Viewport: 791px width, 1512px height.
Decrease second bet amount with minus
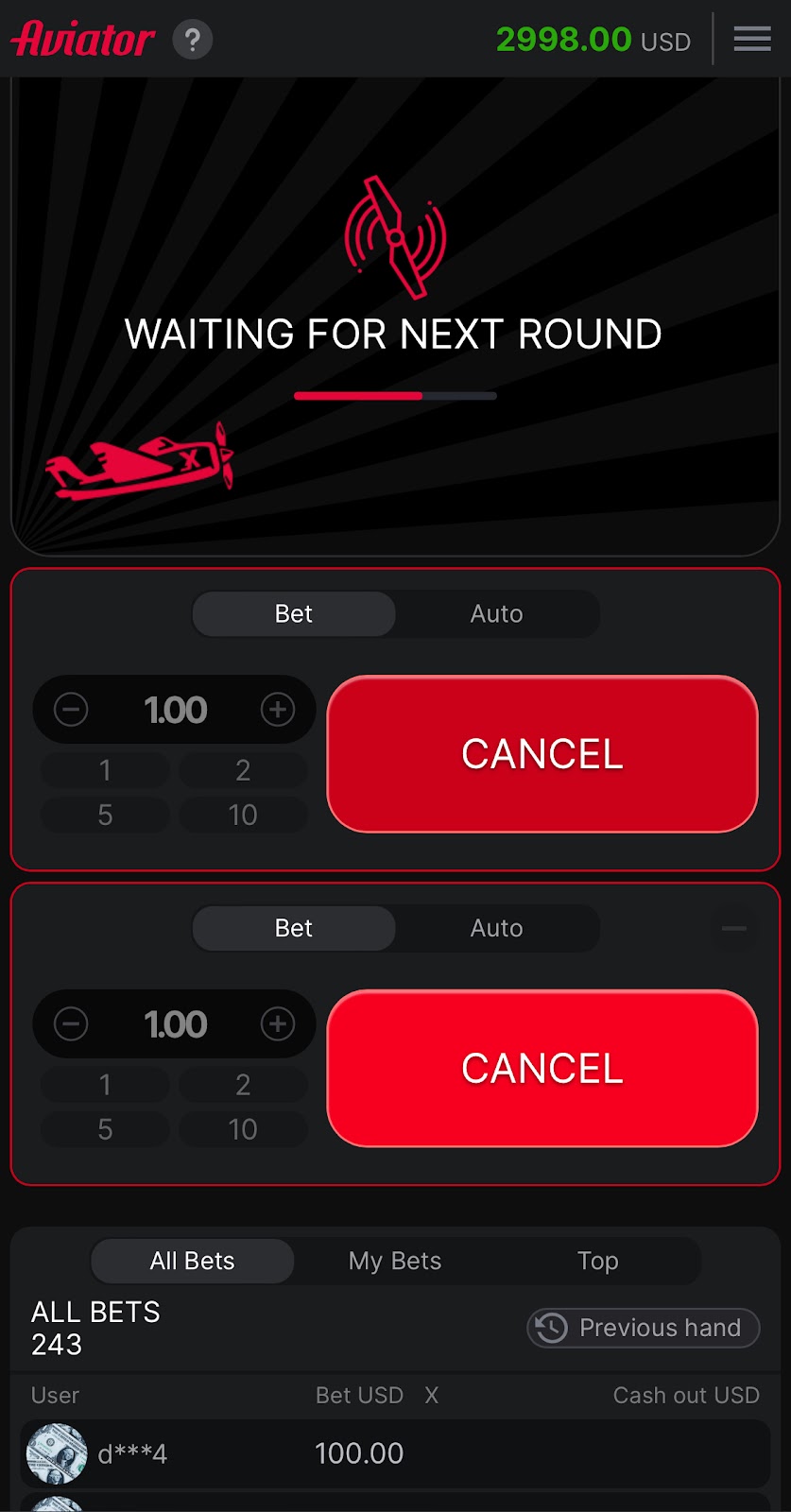pyautogui.click(x=71, y=1024)
